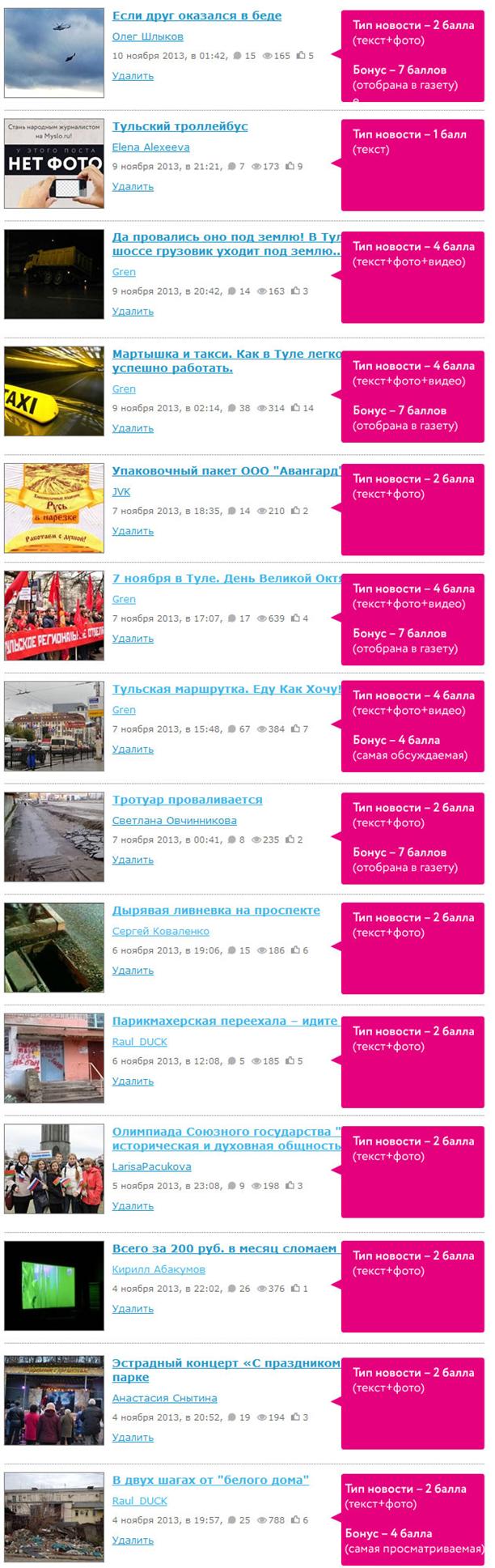Delete 'Тульская маршрутка. Еду Как Хочу' post
This screenshot has height=1568, width=495.
133,750
